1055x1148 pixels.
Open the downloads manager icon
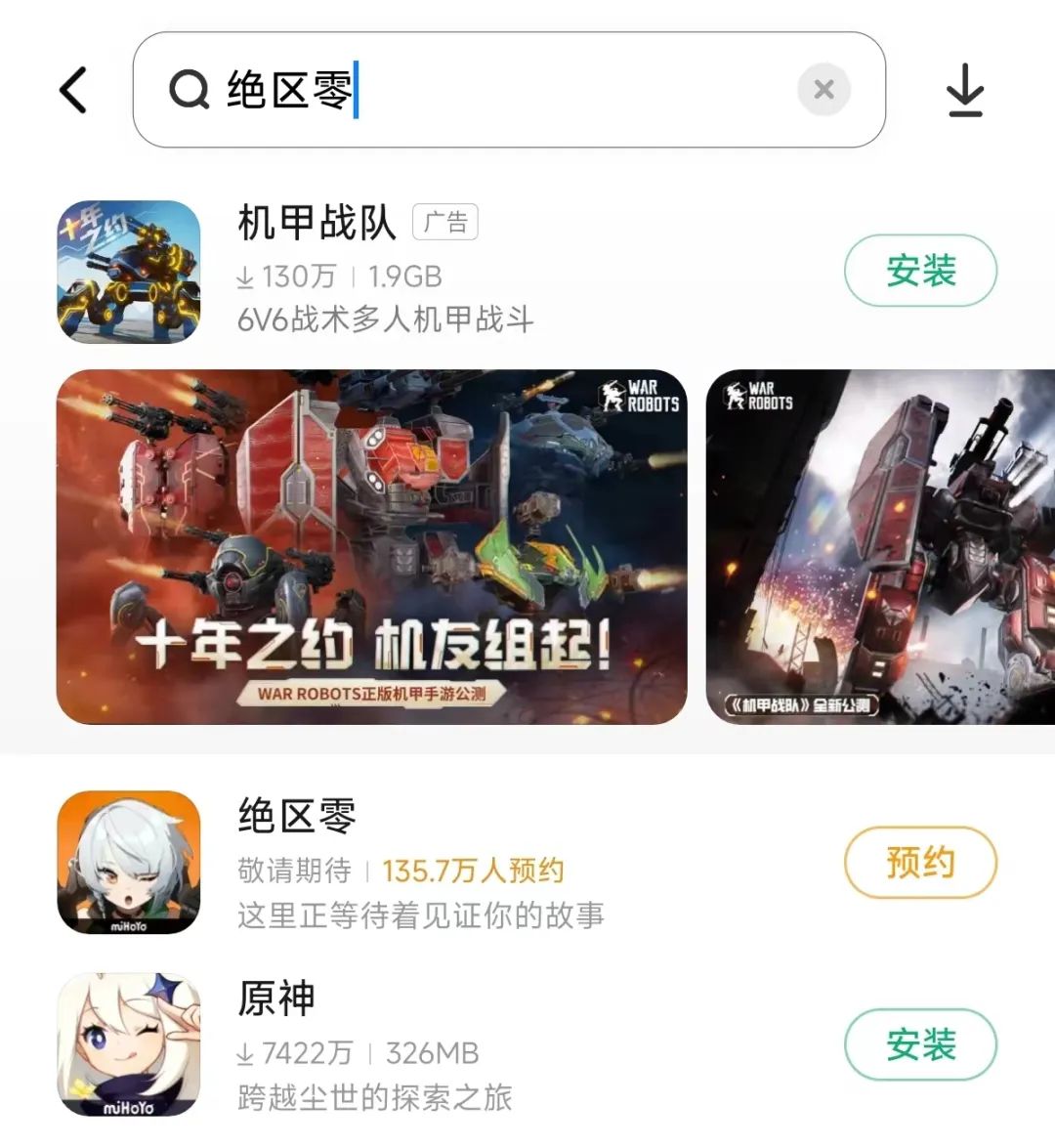pos(965,90)
